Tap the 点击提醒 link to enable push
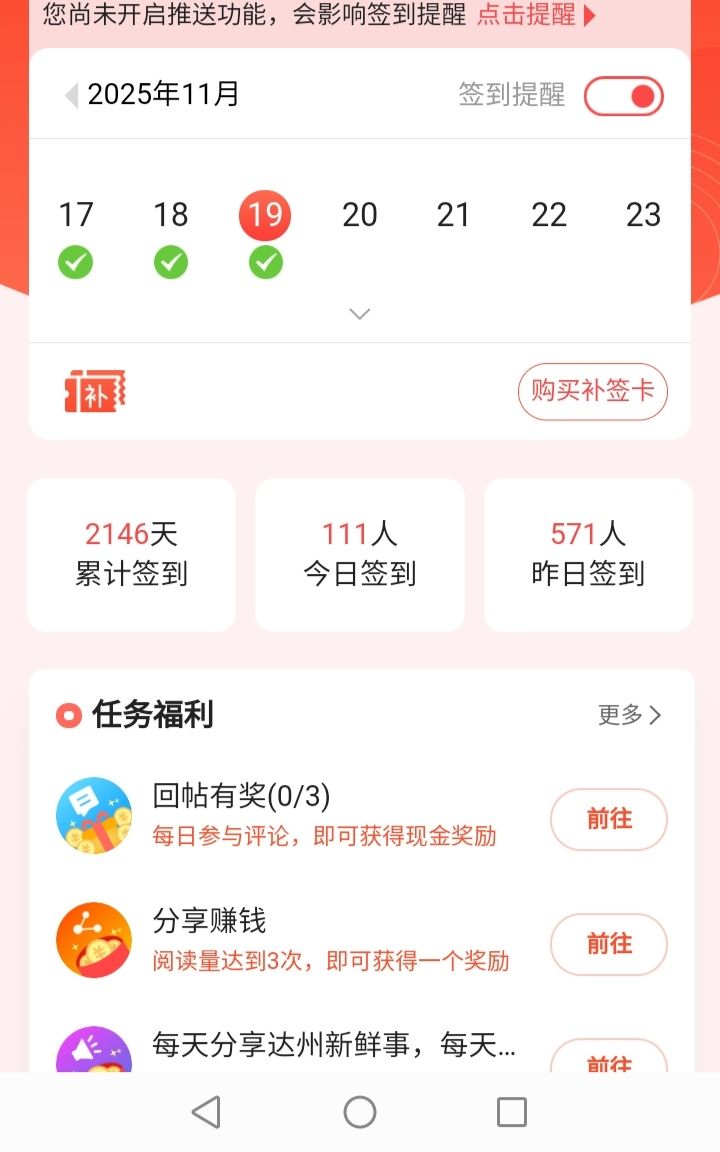 [535, 14]
